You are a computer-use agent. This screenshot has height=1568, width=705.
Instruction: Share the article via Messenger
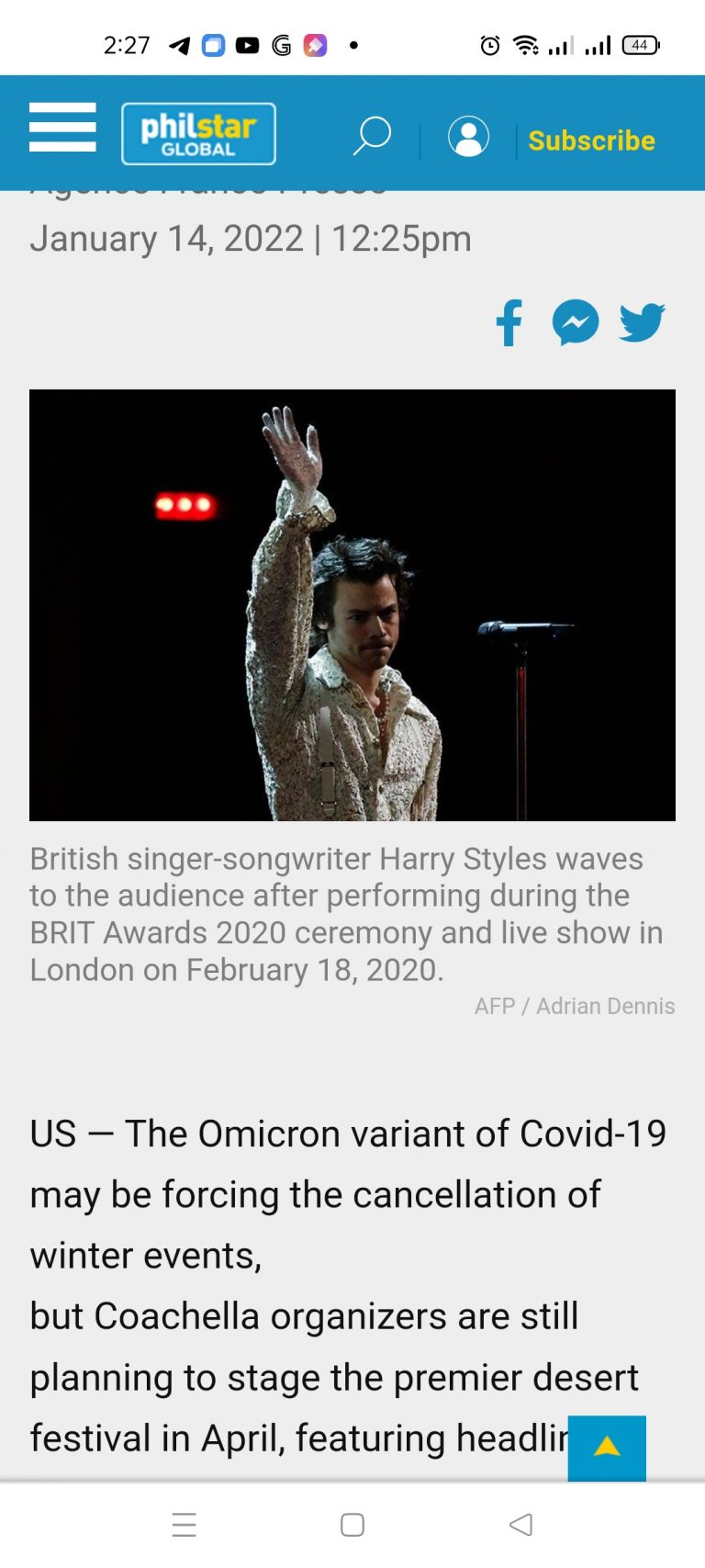pos(576,322)
